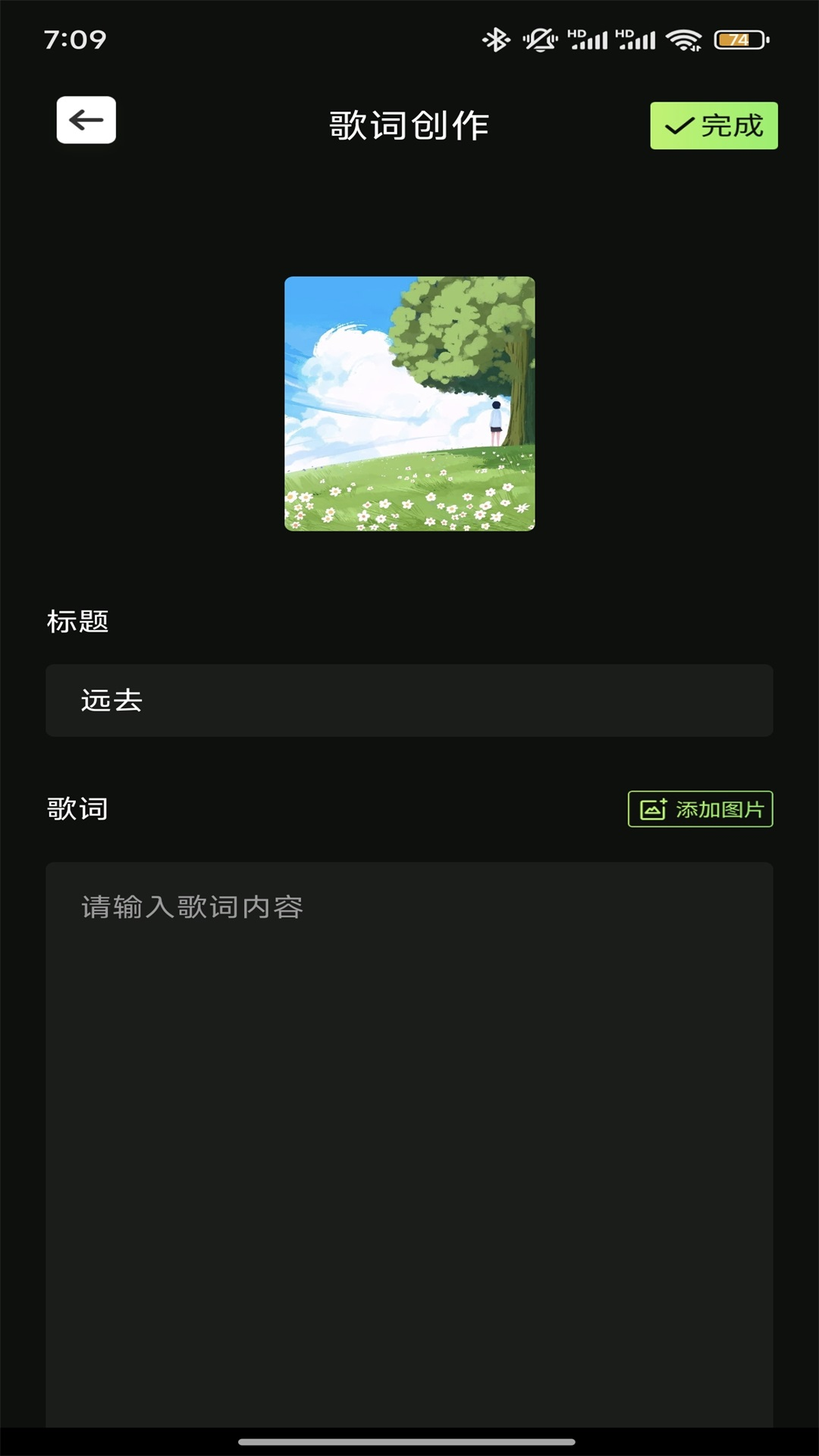Select the 完成 finish button
This screenshot has width=819, height=1456.
tap(714, 126)
